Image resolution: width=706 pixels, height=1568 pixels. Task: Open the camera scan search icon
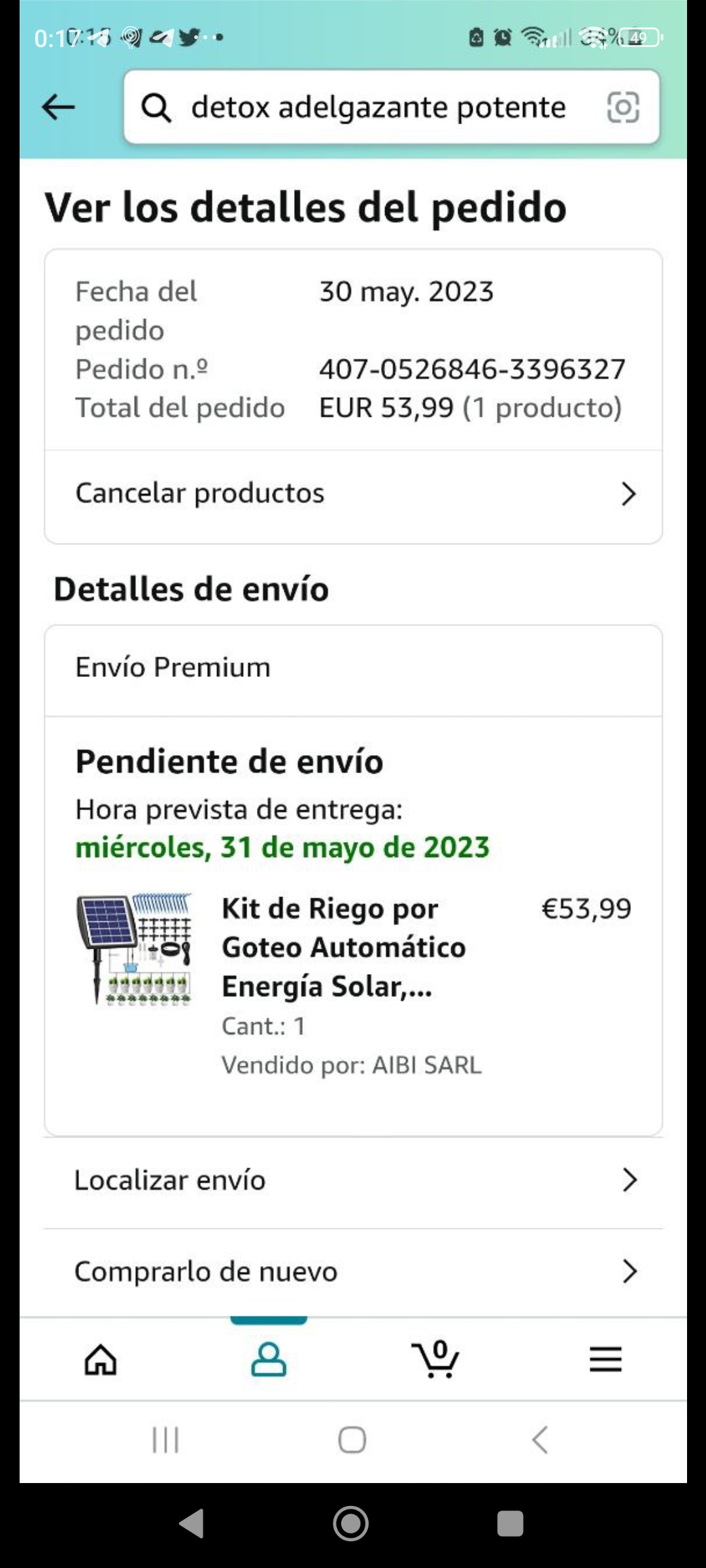pyautogui.click(x=622, y=107)
